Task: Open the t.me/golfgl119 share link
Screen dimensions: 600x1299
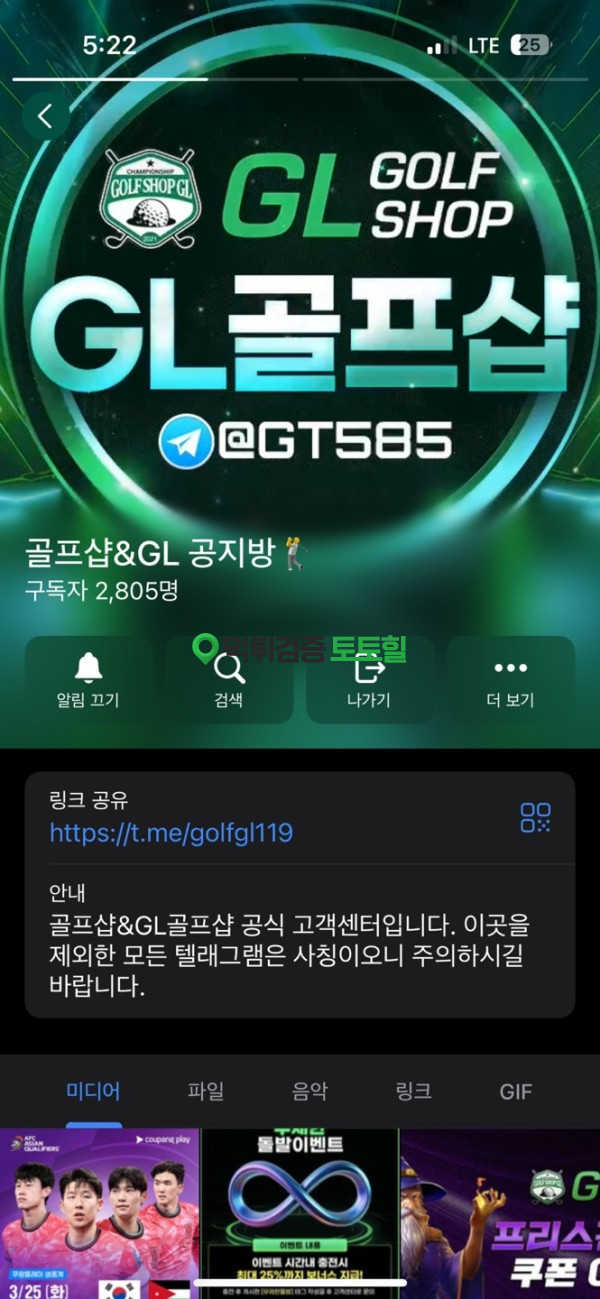Action: 171,833
